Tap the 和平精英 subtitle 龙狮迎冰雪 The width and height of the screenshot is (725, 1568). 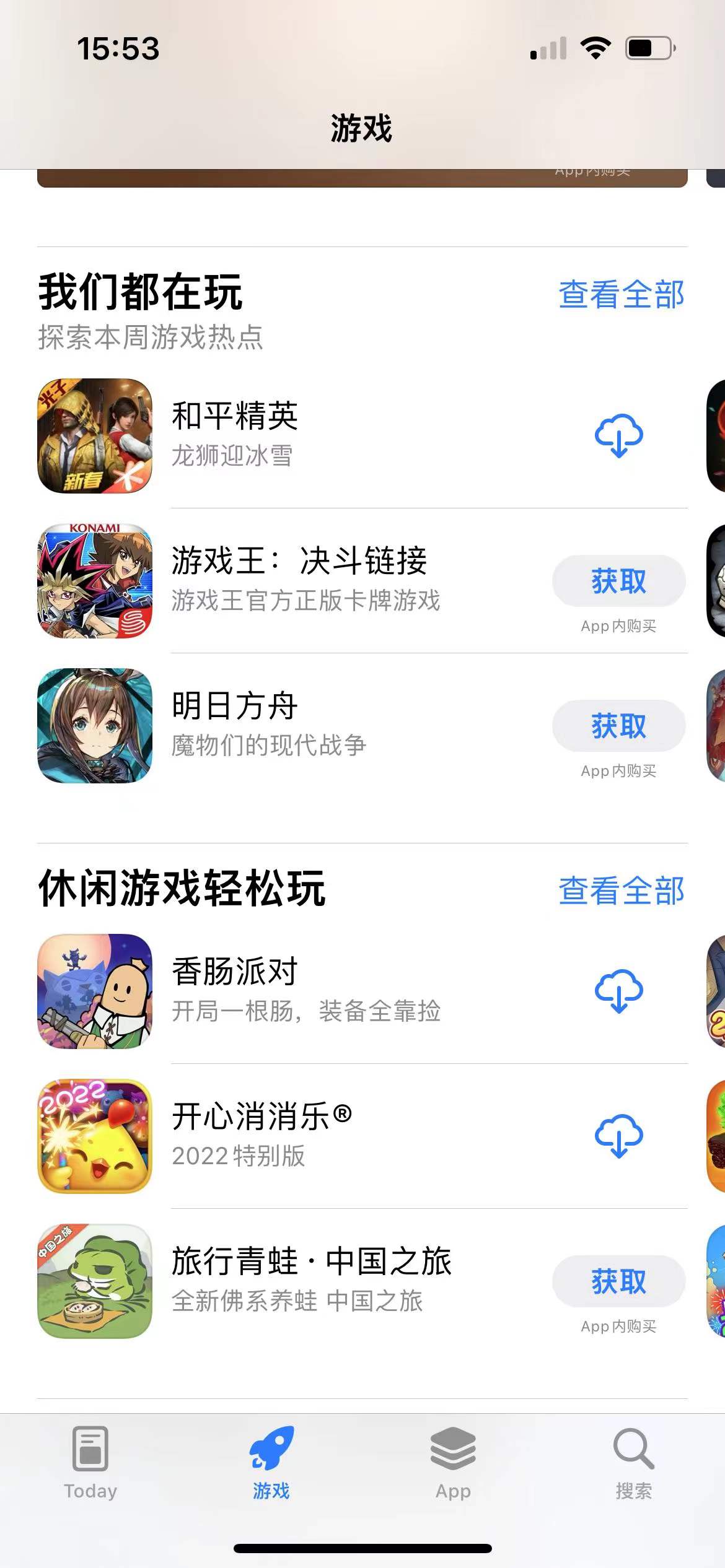pyautogui.click(x=233, y=457)
